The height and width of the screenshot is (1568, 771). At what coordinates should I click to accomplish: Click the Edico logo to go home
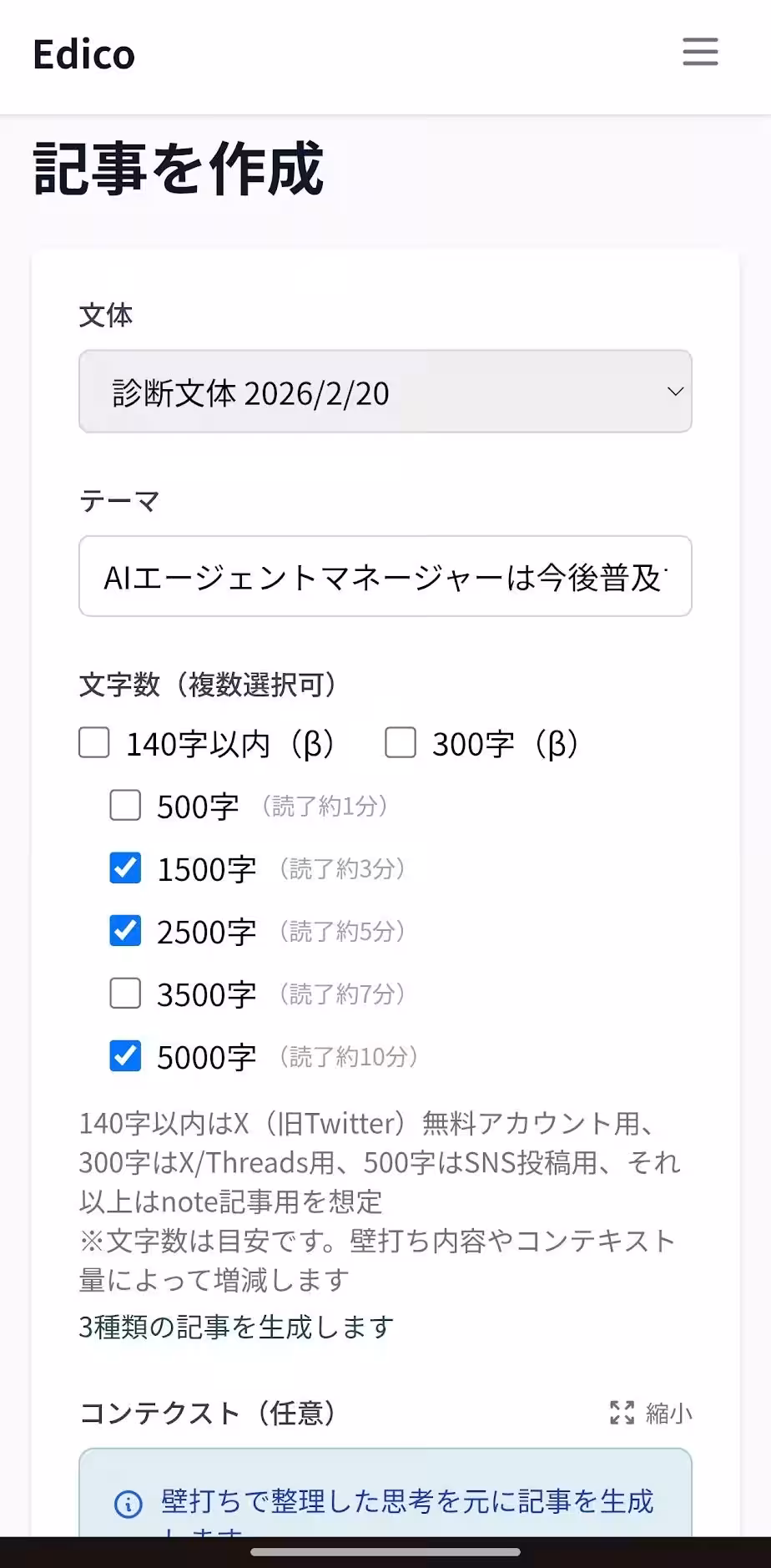click(x=83, y=53)
